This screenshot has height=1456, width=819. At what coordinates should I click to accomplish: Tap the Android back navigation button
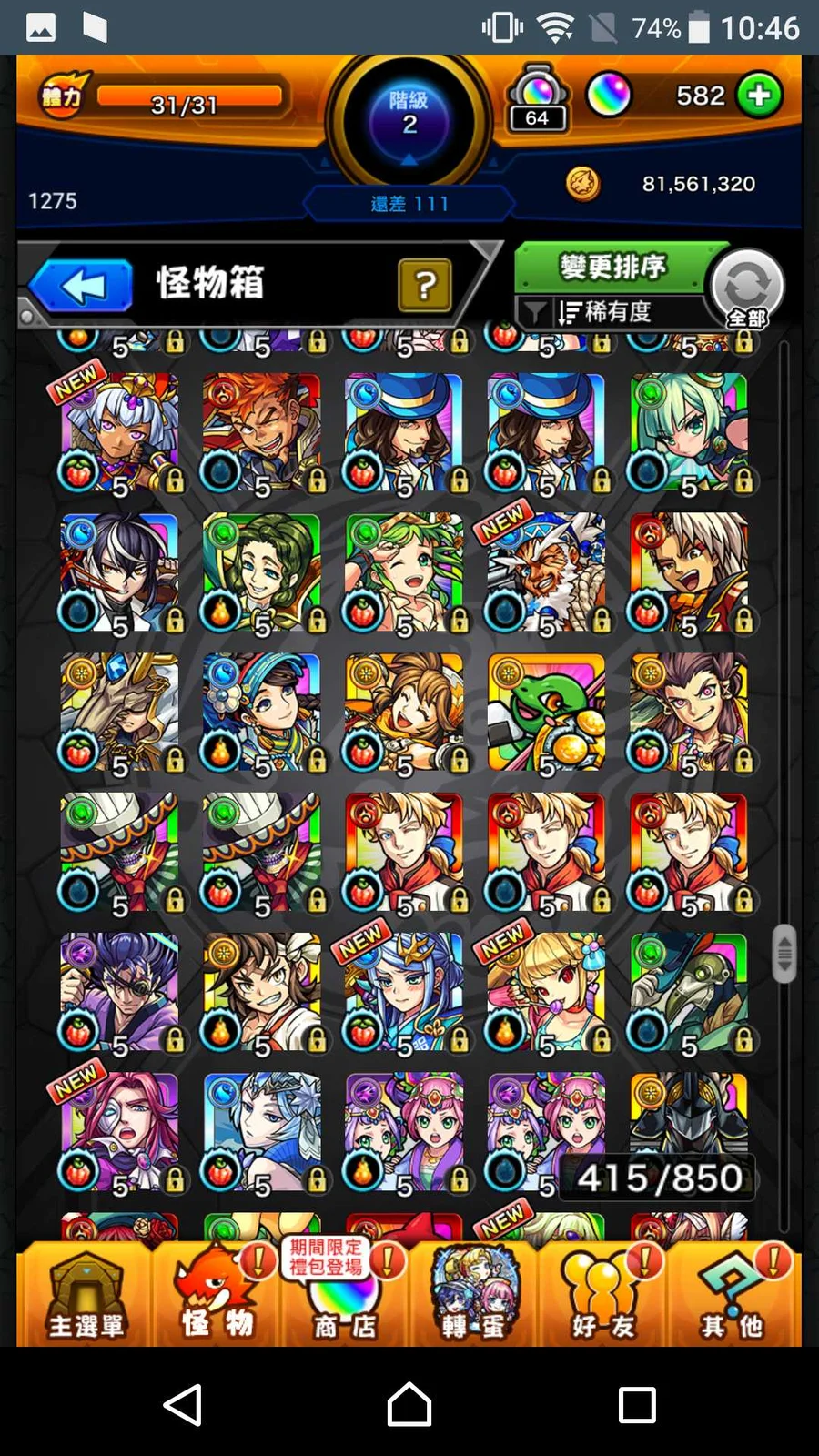[182, 1404]
